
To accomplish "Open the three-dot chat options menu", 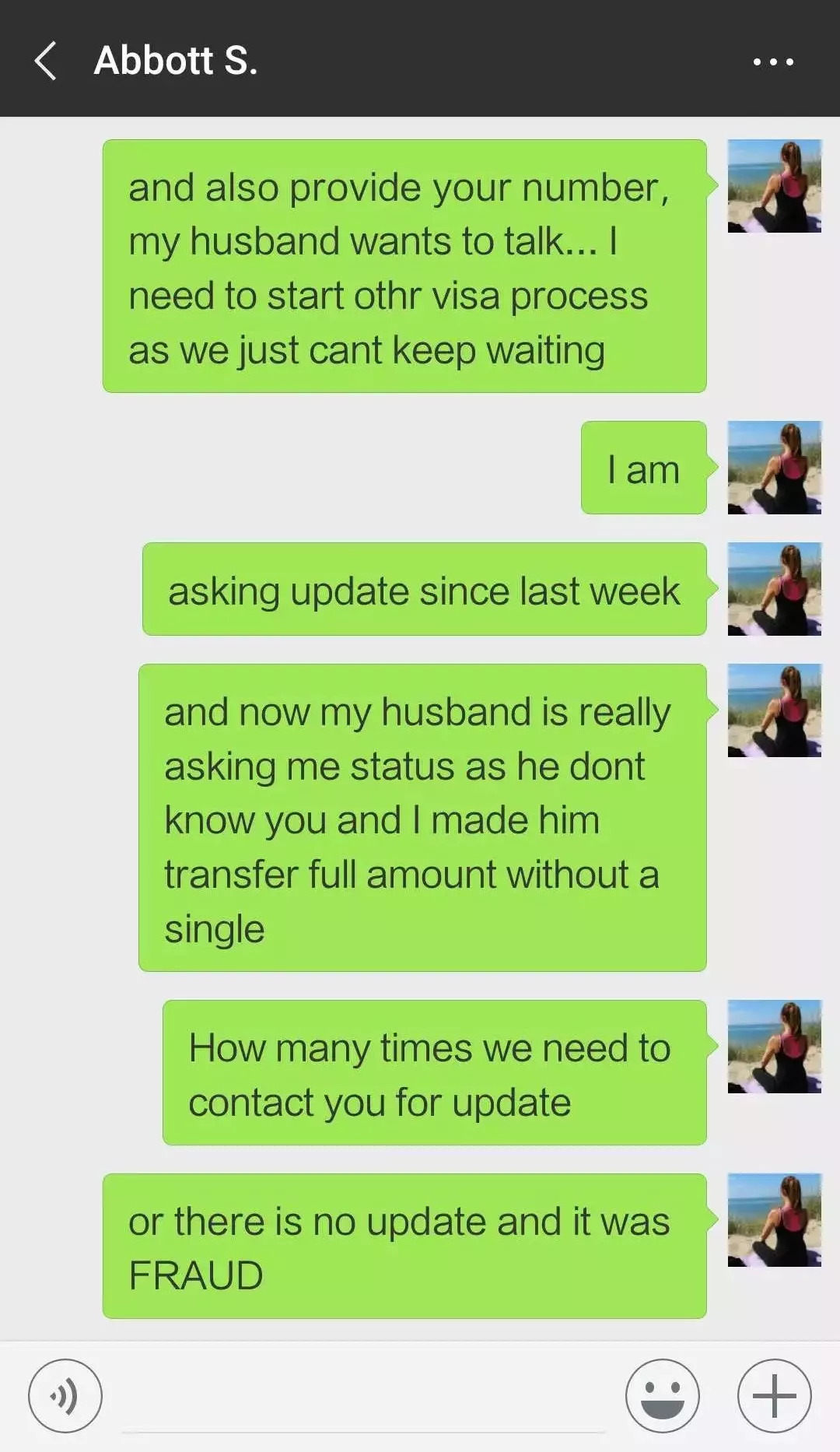I will point(773,61).
